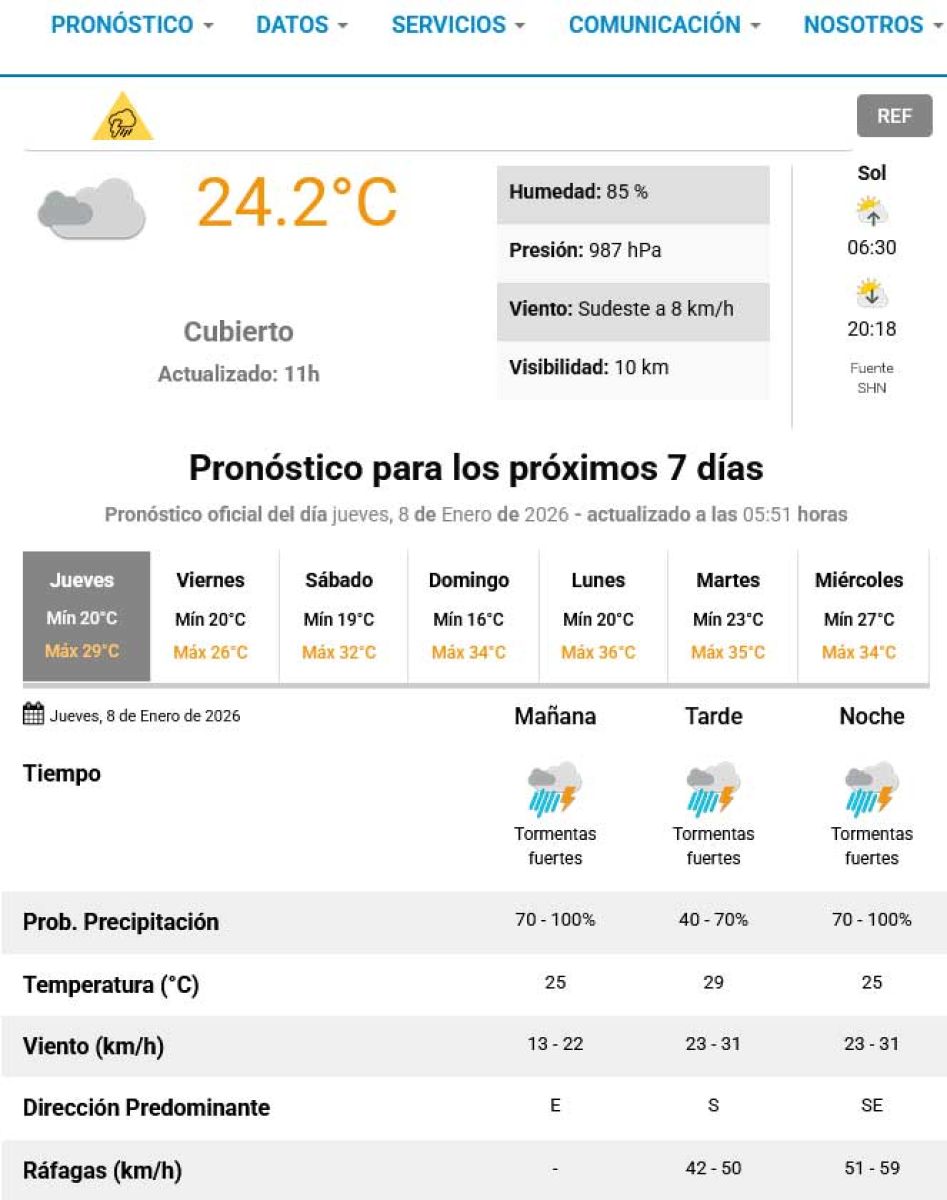Viewport: 947px width, 1200px height.
Task: Open the COMUNICACIÓN menu
Action: pos(664,25)
